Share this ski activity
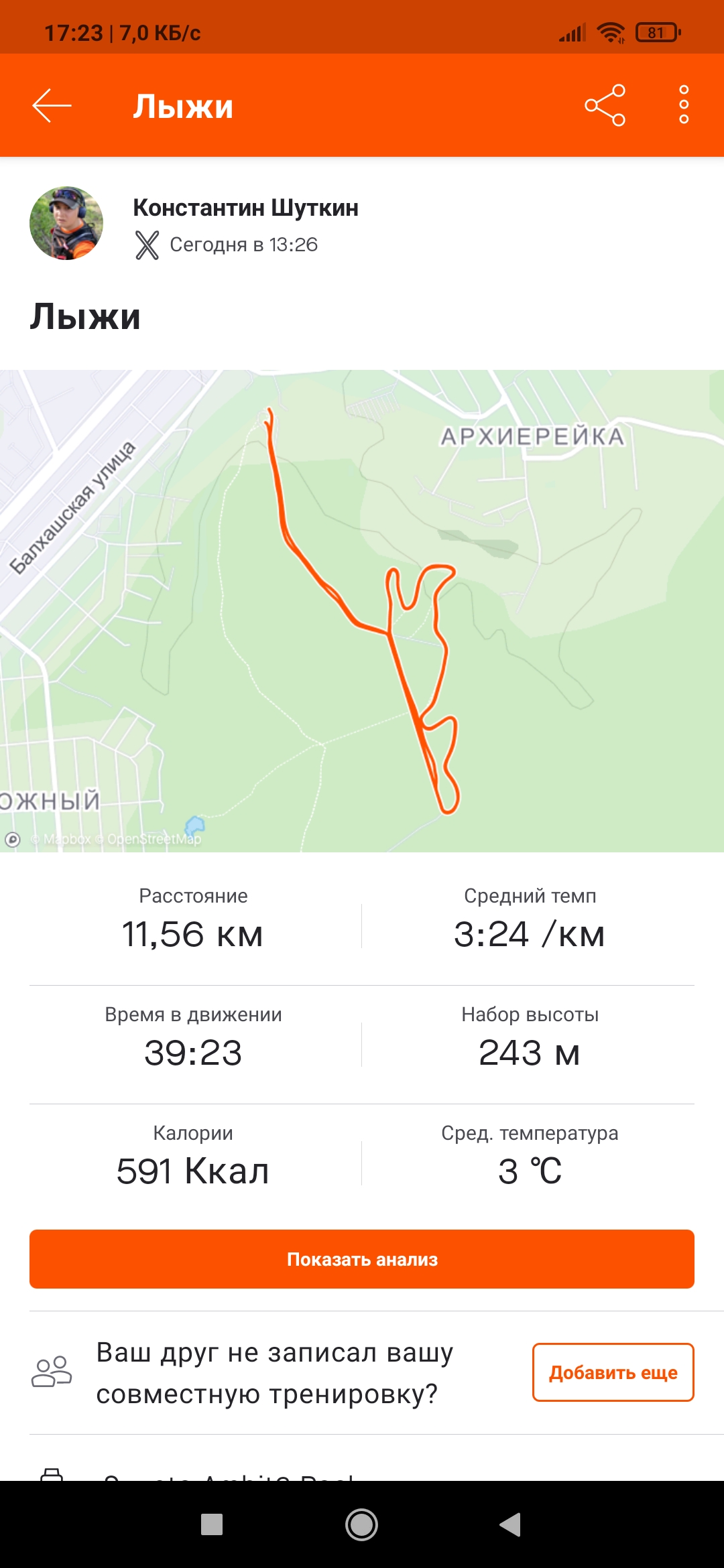The image size is (724, 1568). click(605, 106)
